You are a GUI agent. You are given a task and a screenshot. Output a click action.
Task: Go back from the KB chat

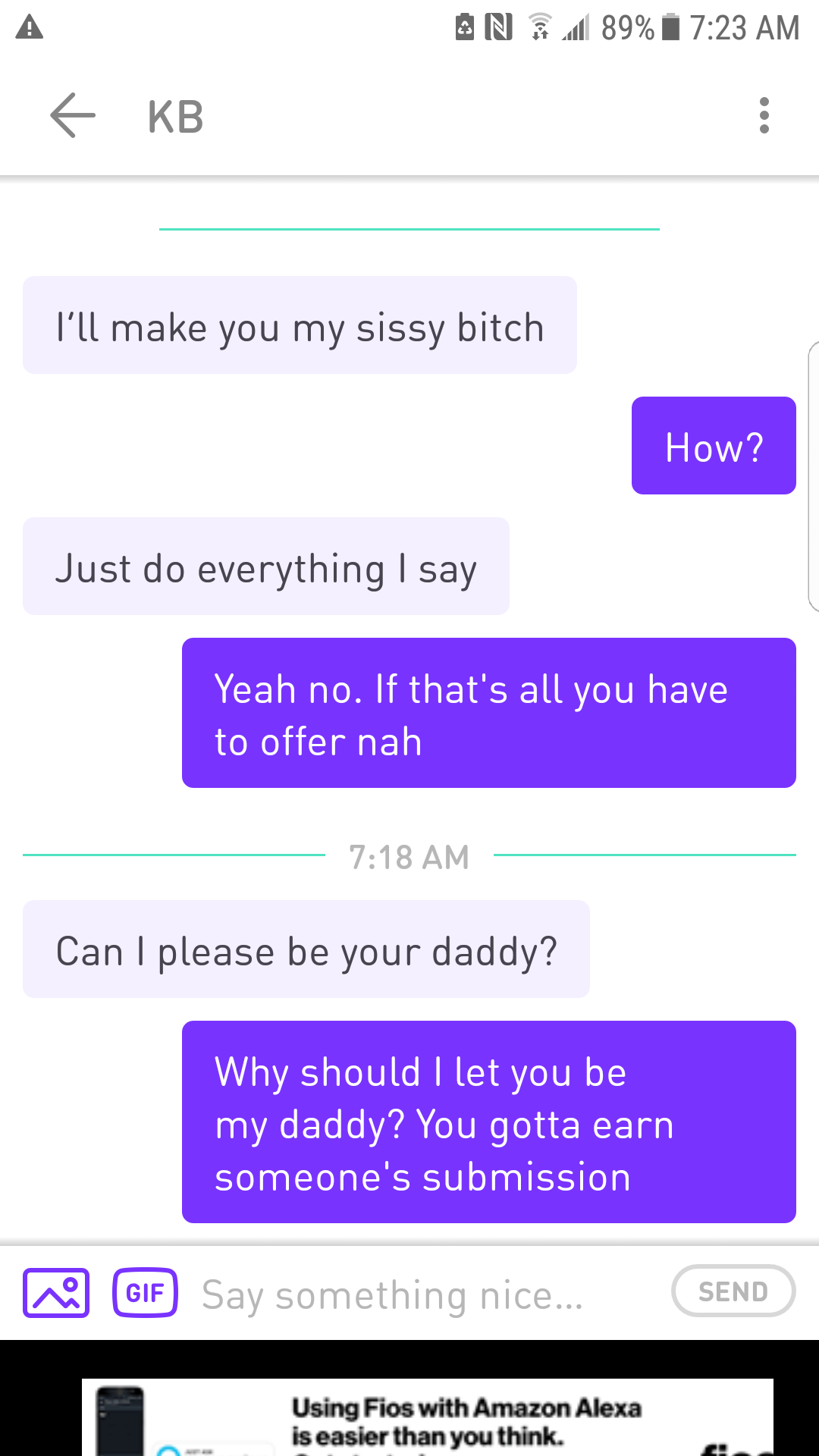72,115
